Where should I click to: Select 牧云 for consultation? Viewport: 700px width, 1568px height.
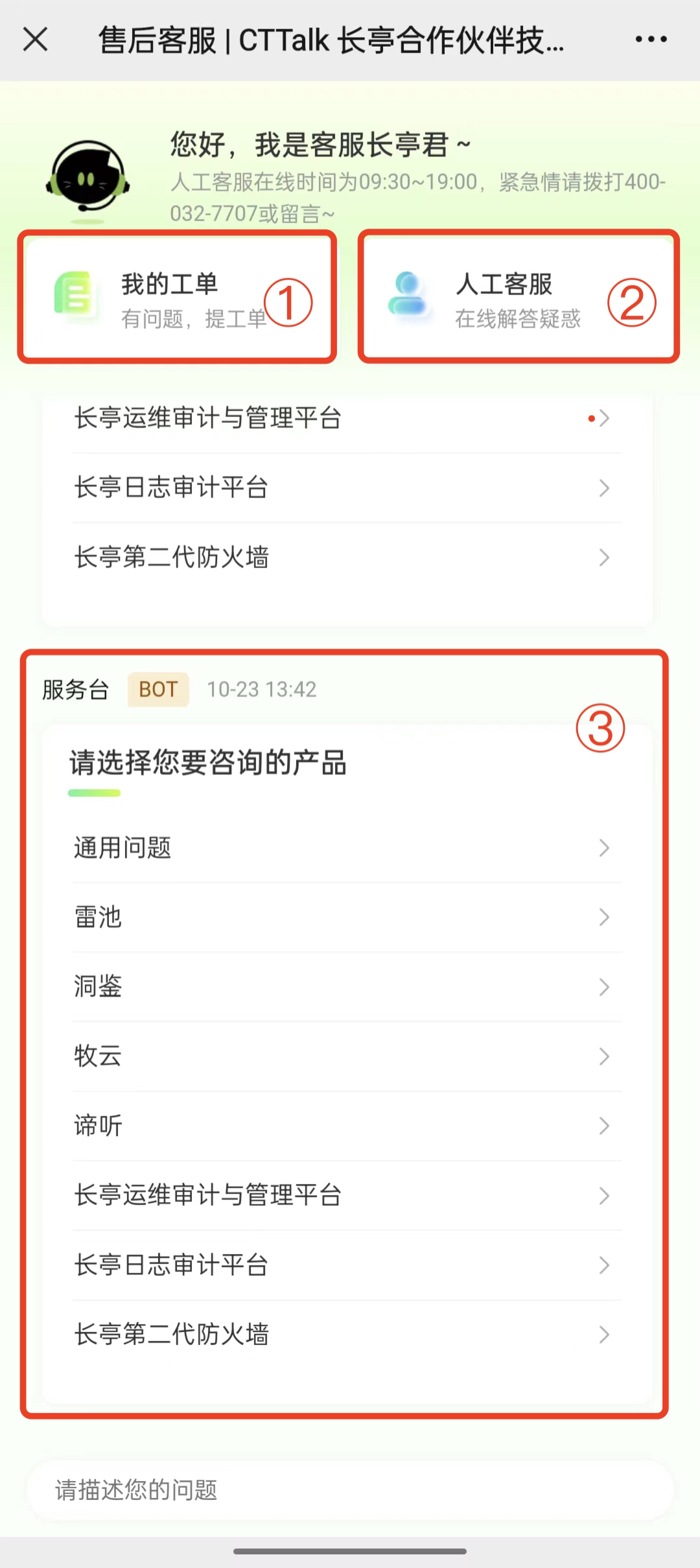347,1056
